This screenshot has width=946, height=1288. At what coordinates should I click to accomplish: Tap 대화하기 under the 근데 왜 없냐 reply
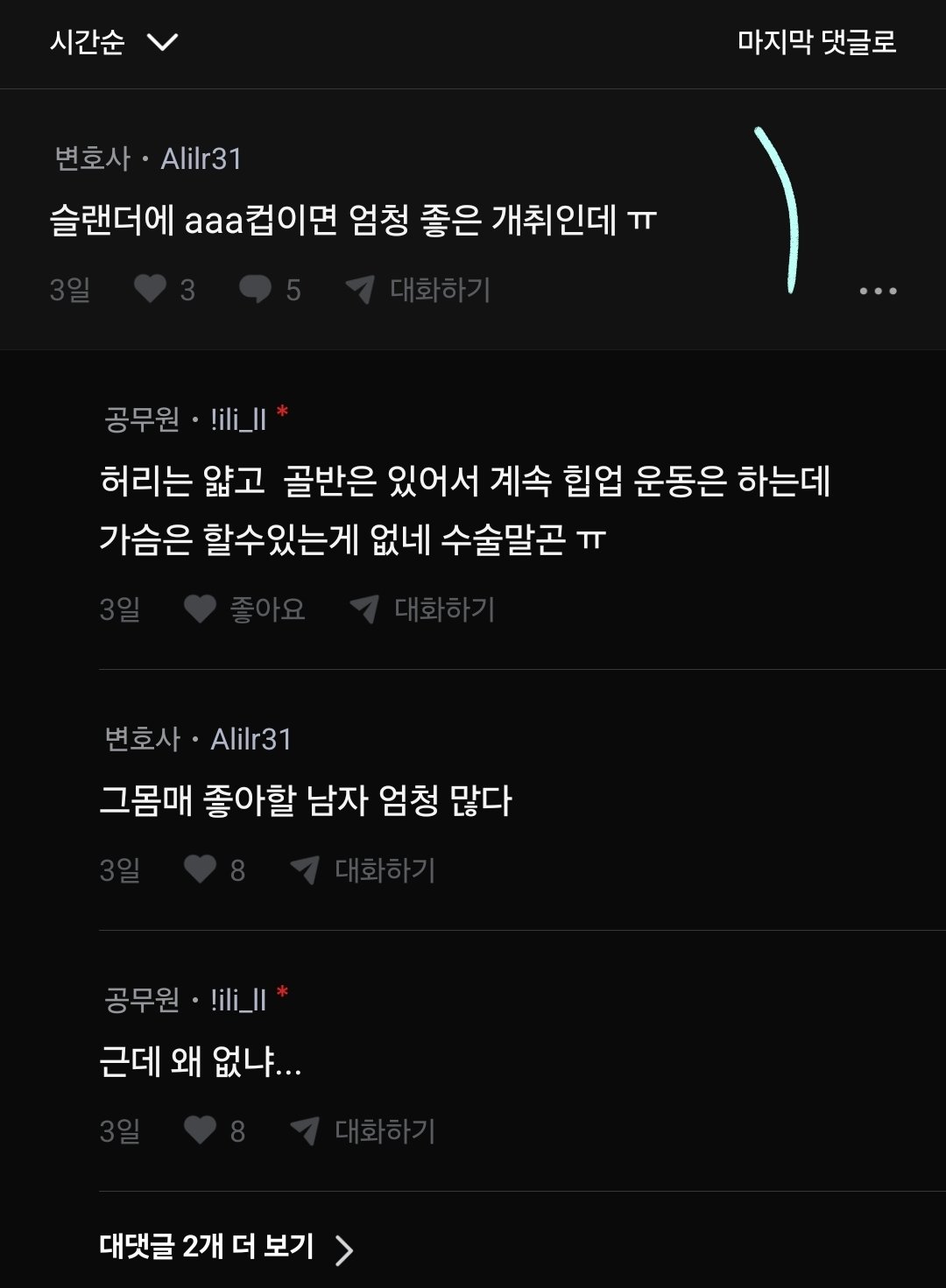coord(364,1130)
